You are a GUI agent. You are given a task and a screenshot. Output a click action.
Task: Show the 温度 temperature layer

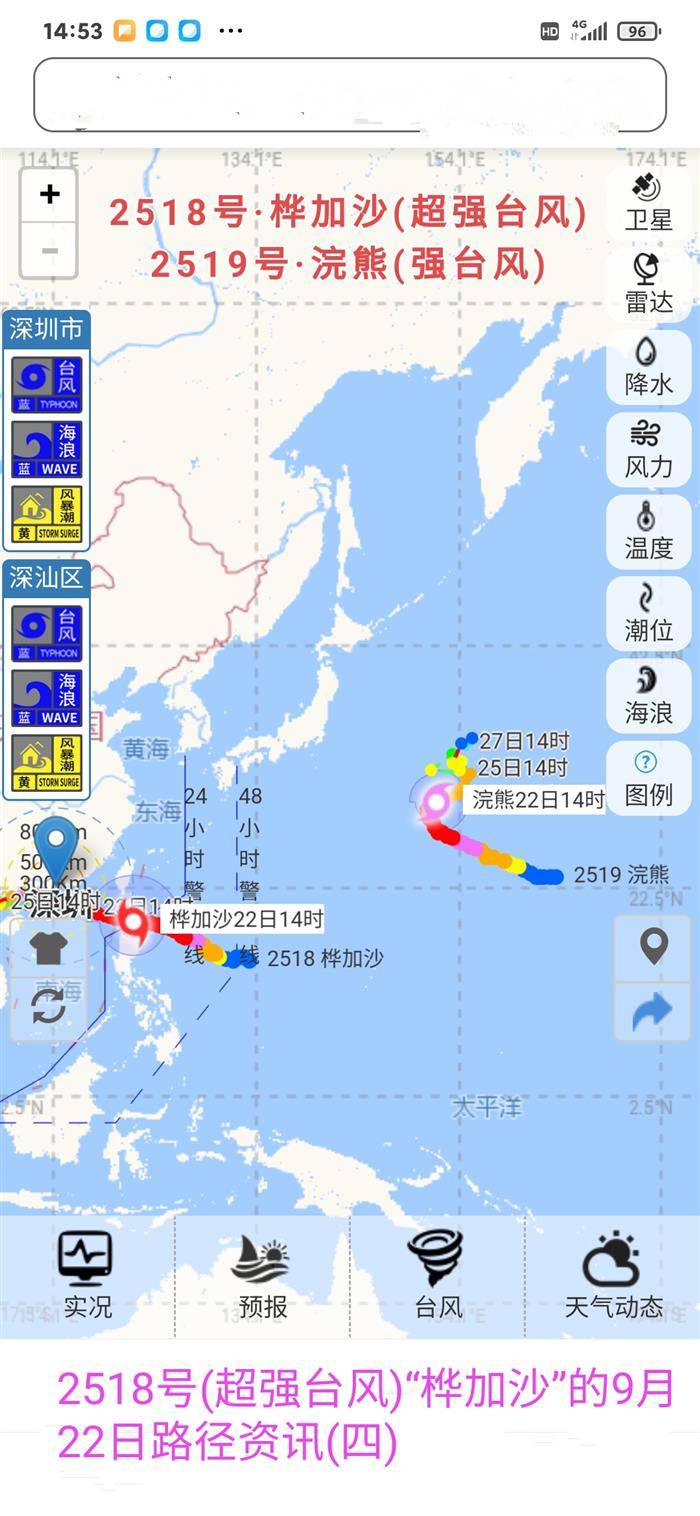pos(648,531)
